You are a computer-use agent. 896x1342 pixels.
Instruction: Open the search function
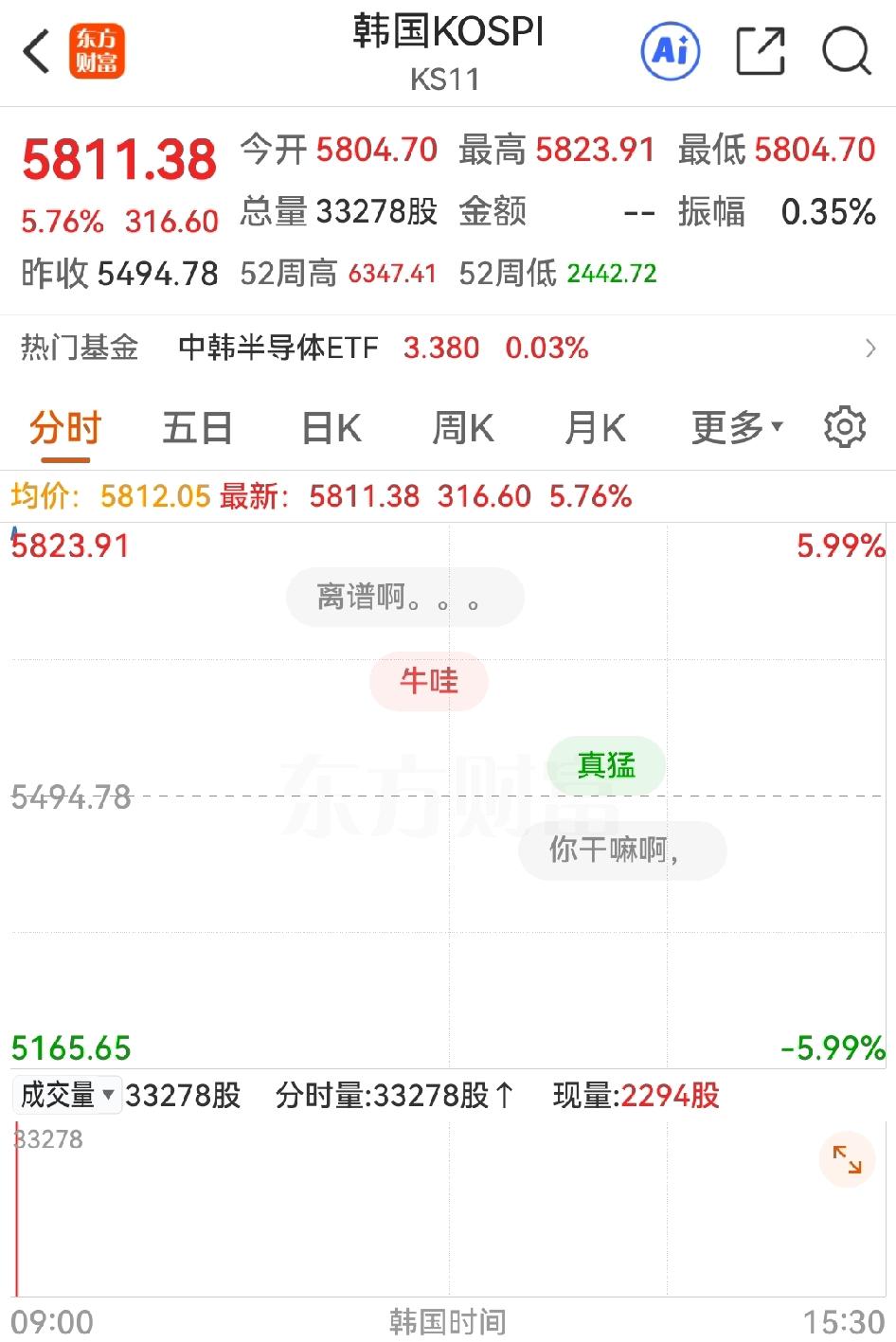click(846, 52)
